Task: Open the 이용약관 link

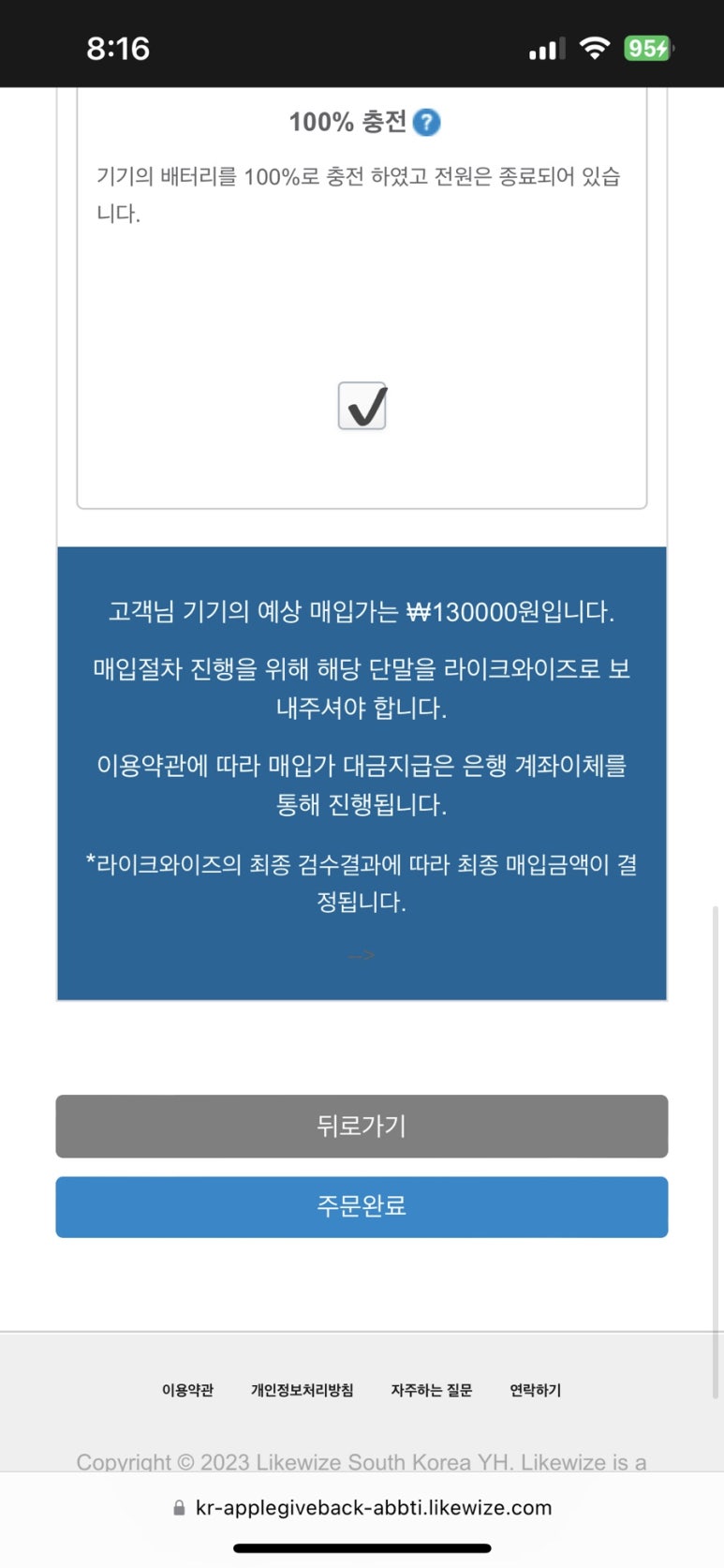Action: 187,1390
